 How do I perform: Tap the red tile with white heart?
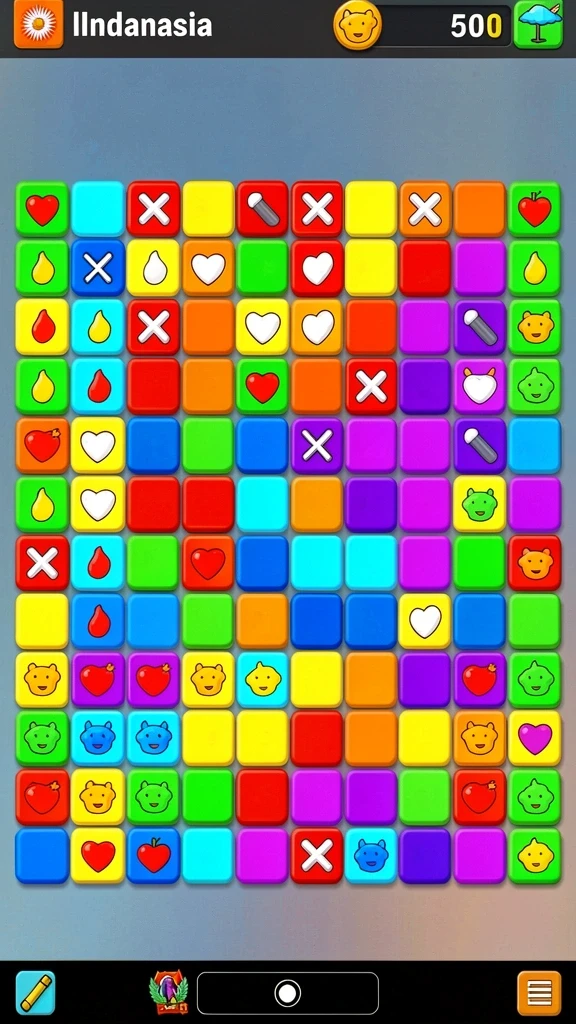(x=317, y=268)
